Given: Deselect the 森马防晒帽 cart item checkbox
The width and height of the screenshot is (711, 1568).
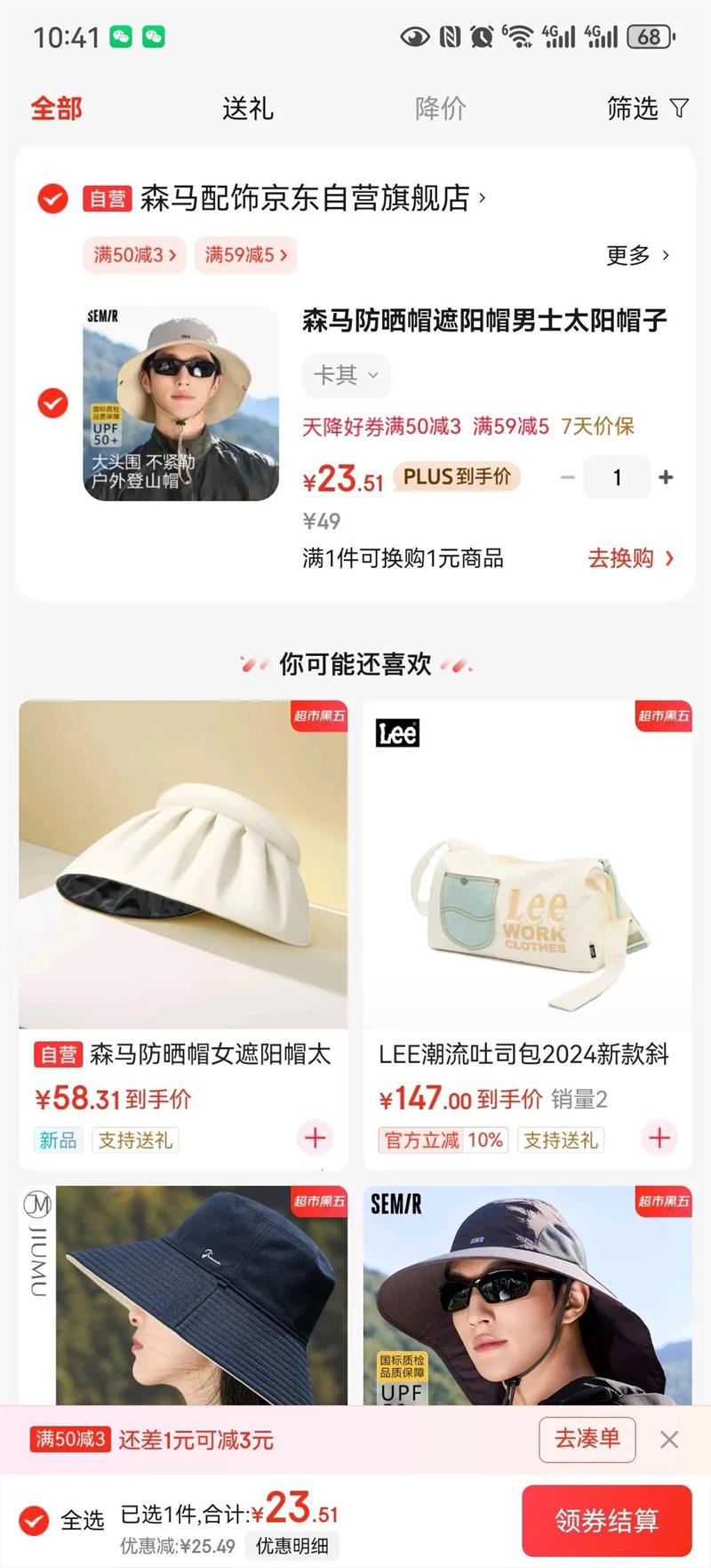Looking at the screenshot, I should pyautogui.click(x=52, y=403).
